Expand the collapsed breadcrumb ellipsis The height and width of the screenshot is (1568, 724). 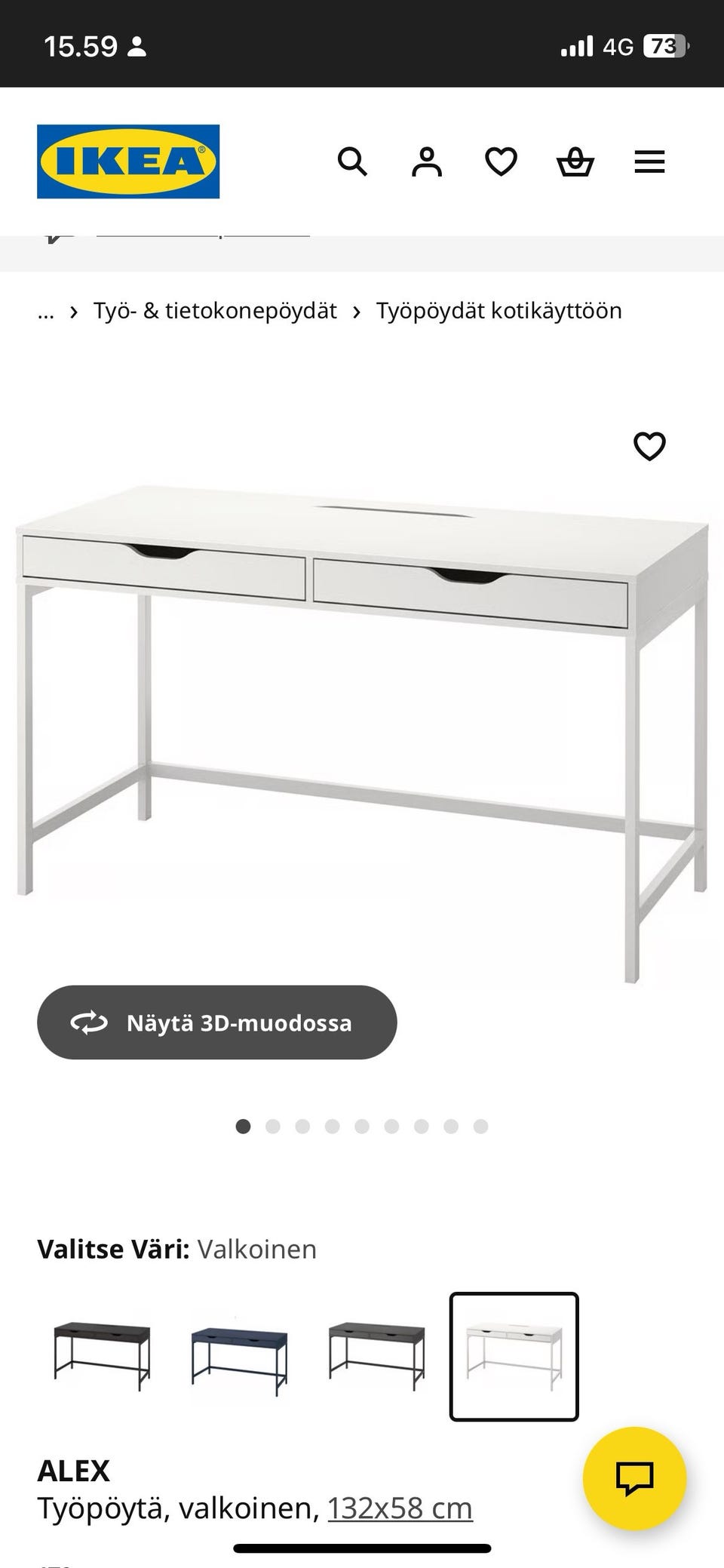(x=46, y=311)
